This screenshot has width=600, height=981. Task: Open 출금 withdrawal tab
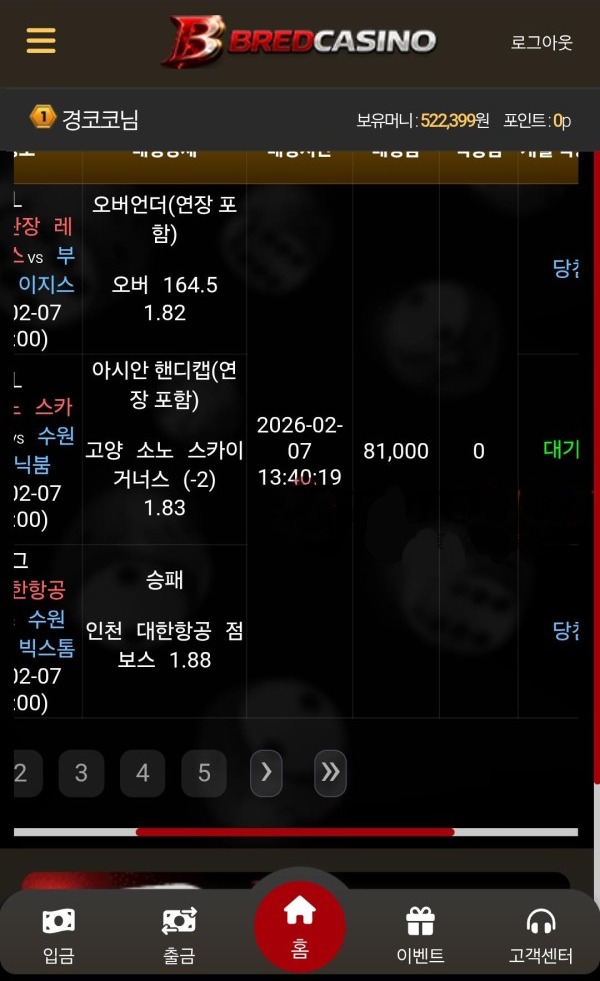179,936
